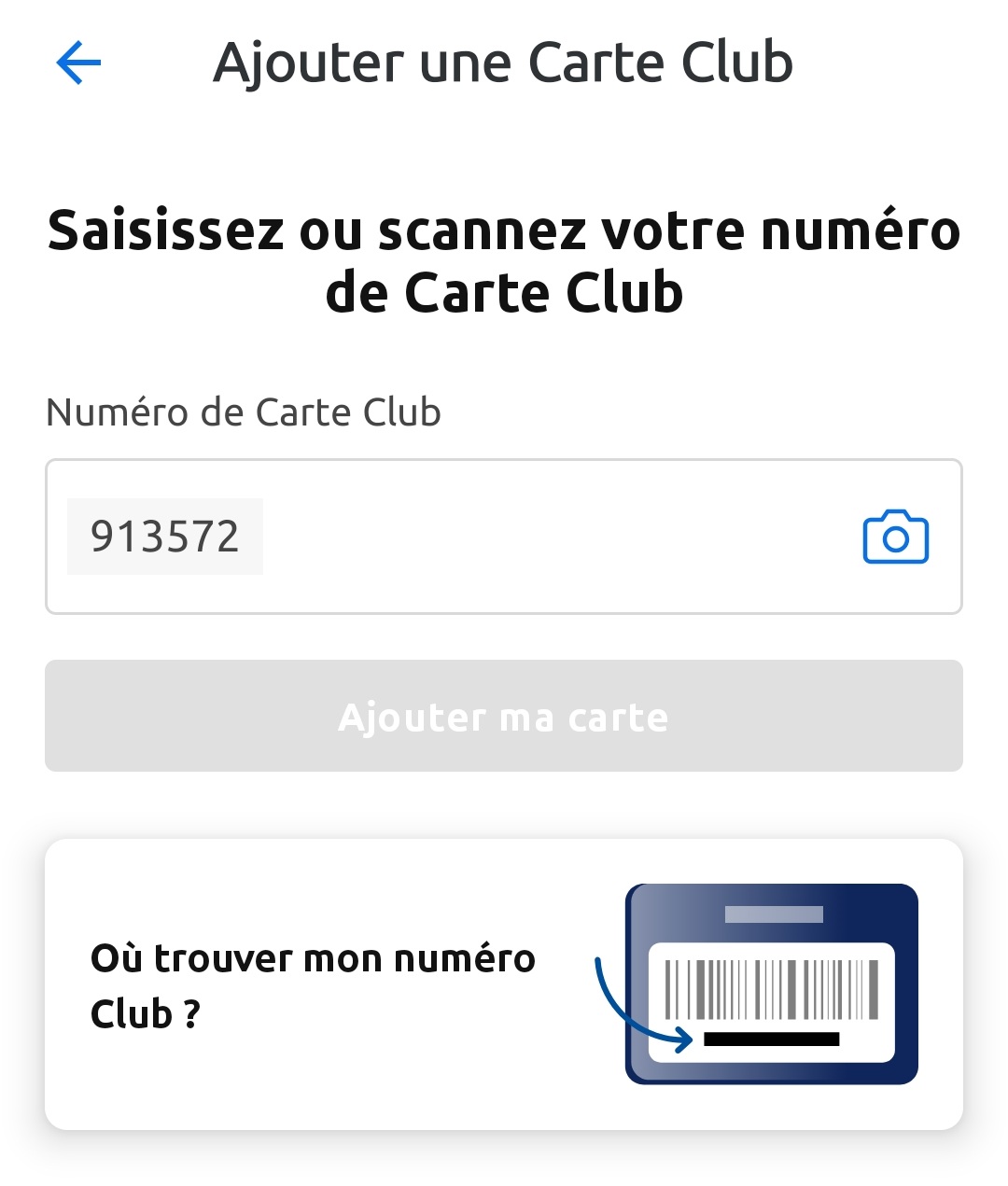This screenshot has width=1008, height=1186.
Task: Go back using the top arrow
Action: click(x=78, y=63)
